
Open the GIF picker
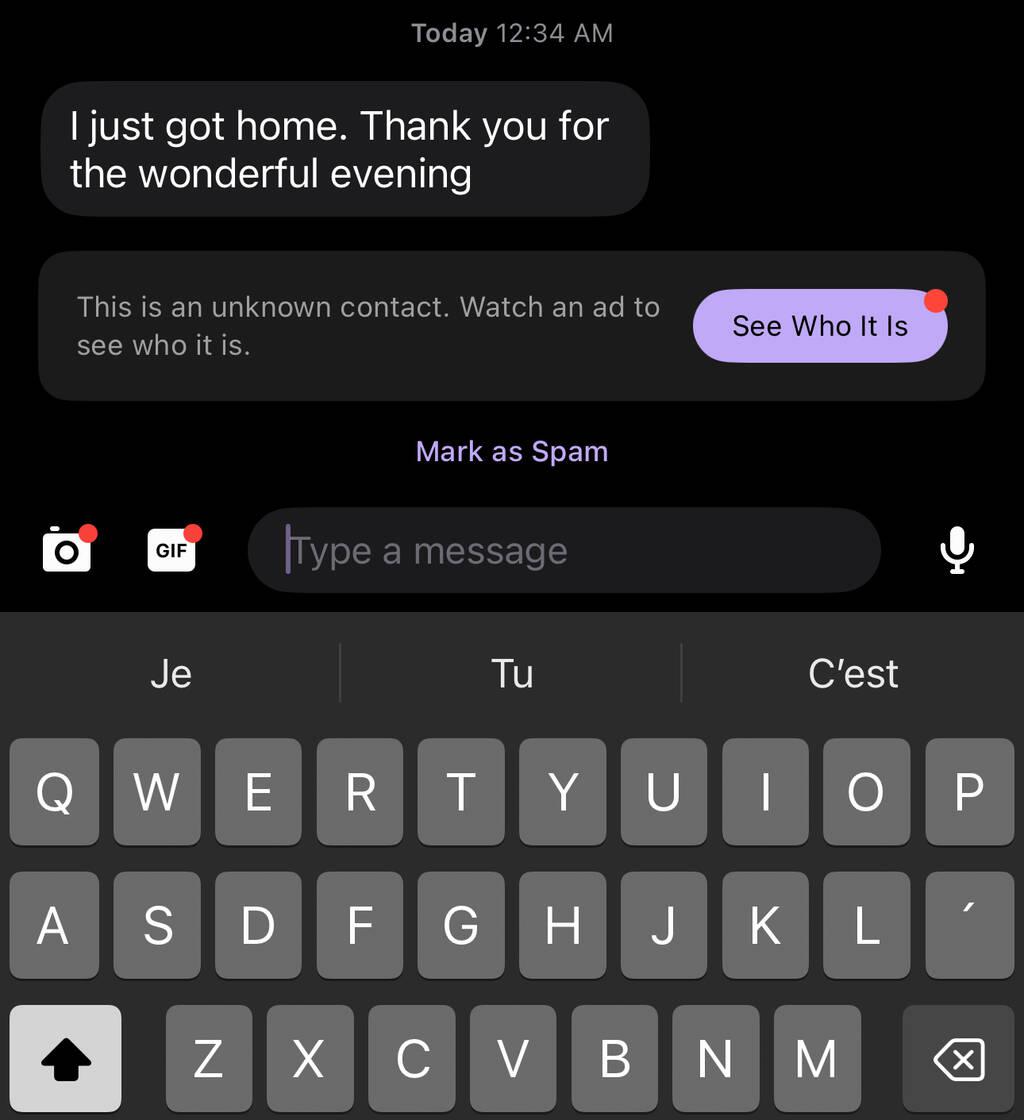coord(171,550)
